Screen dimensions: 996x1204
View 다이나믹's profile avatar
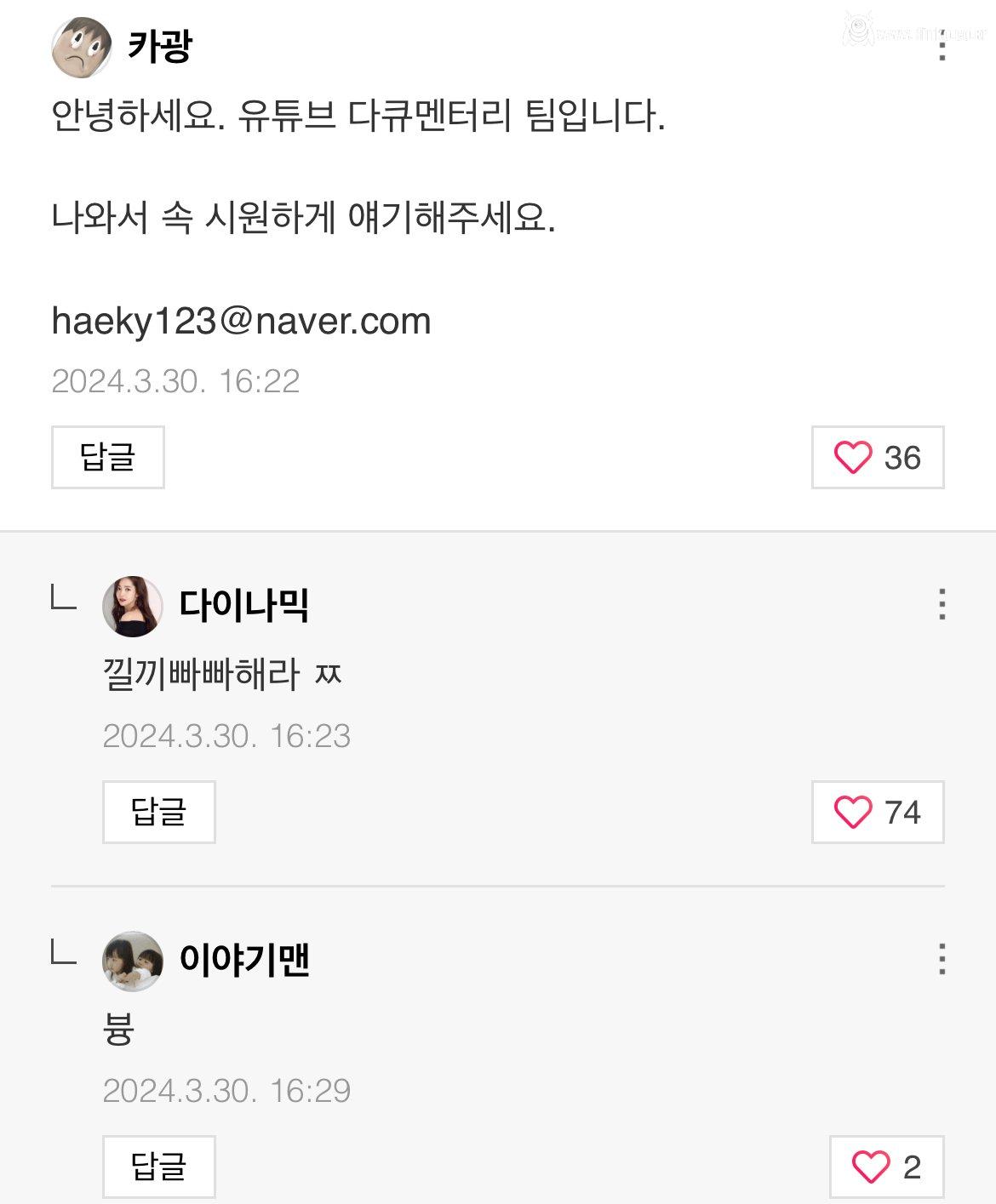(132, 606)
